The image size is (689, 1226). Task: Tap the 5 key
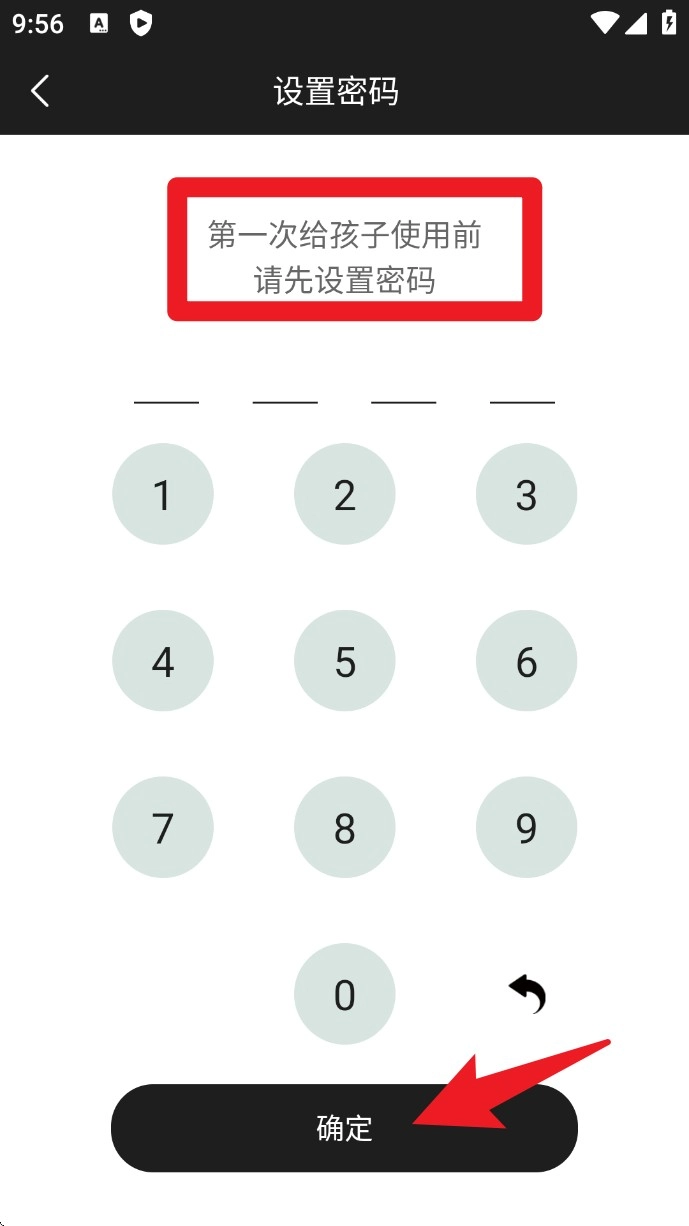344,661
